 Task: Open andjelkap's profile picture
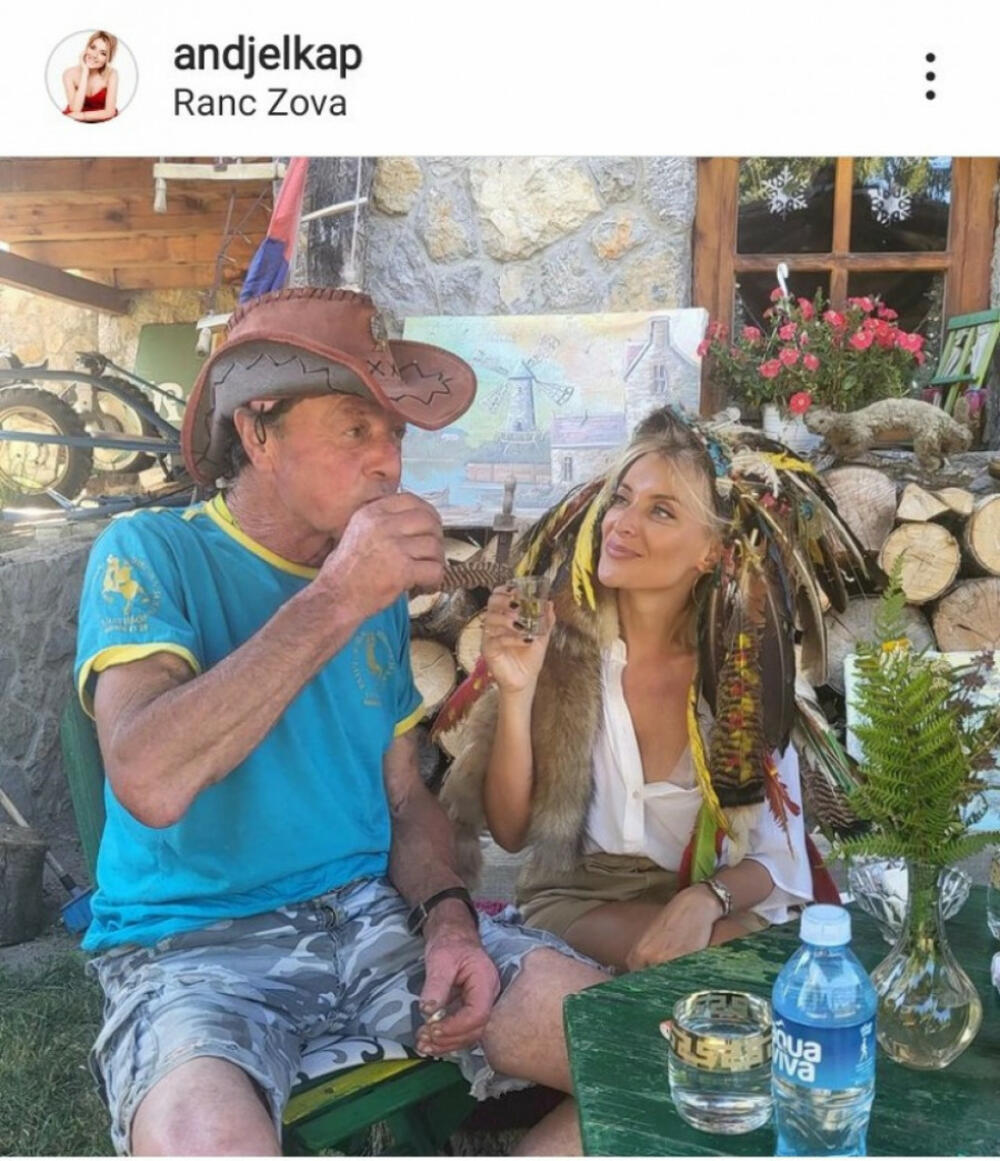click(91, 76)
